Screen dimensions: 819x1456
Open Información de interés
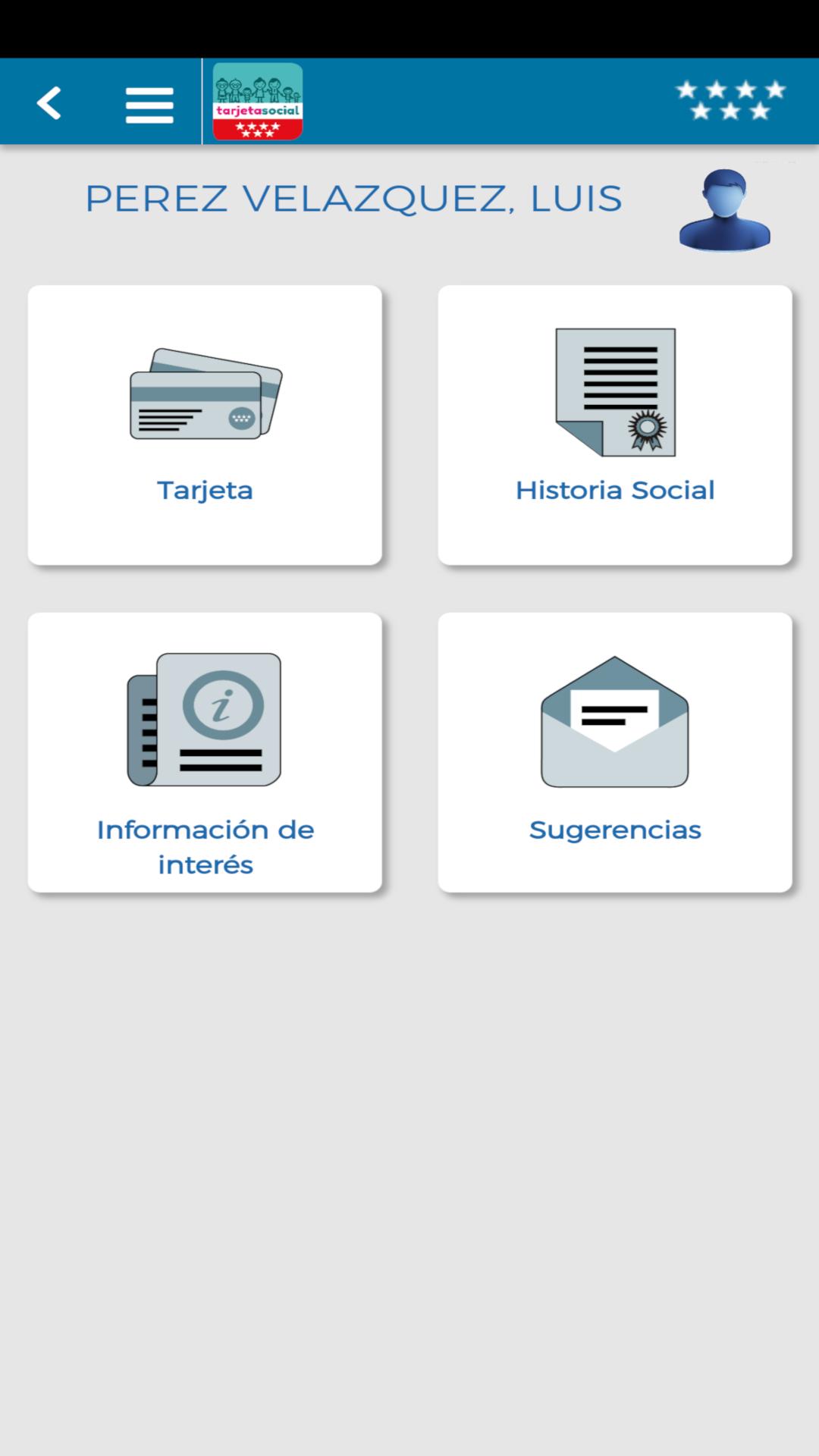[x=205, y=752]
